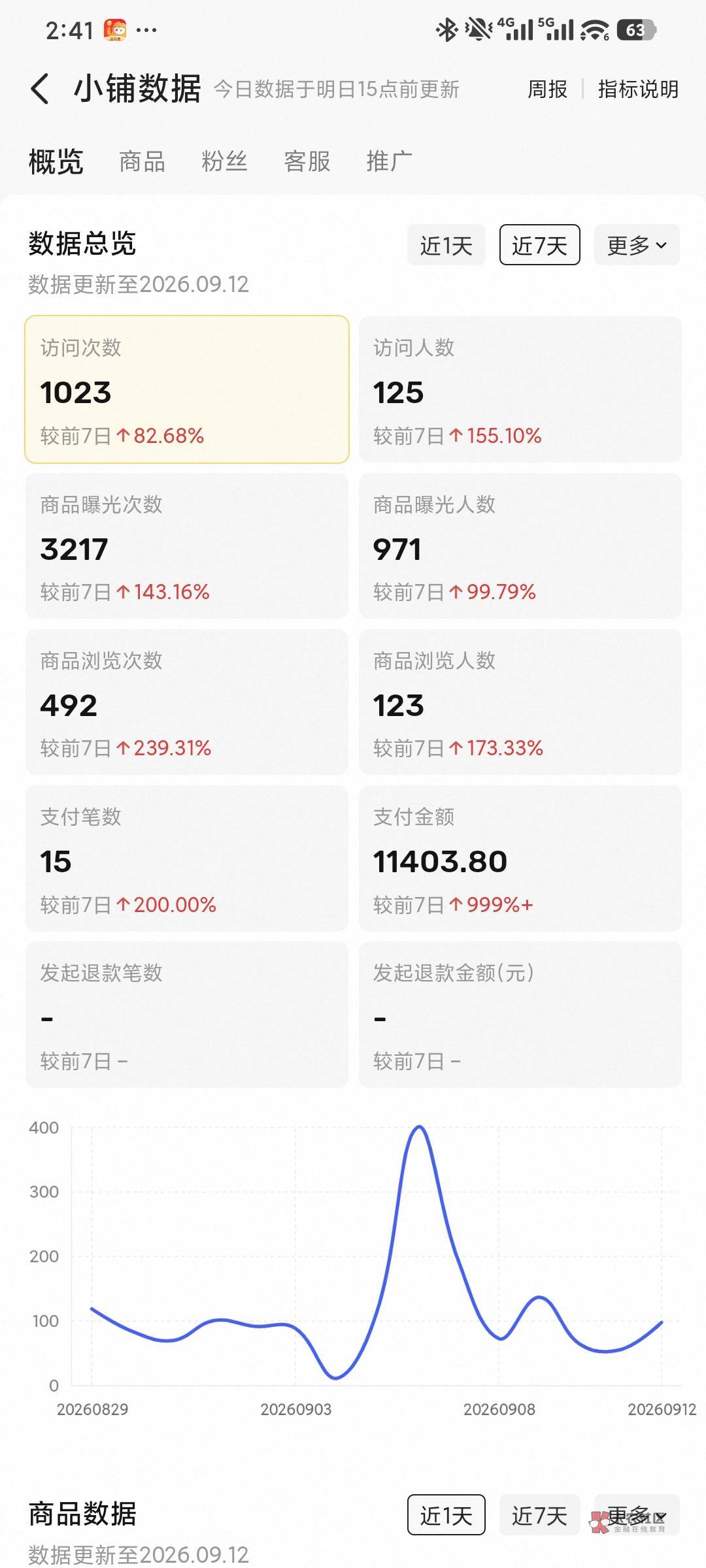Screen dimensions: 706x1568
Task: Go back from 小铺数据 page
Action: [40, 89]
